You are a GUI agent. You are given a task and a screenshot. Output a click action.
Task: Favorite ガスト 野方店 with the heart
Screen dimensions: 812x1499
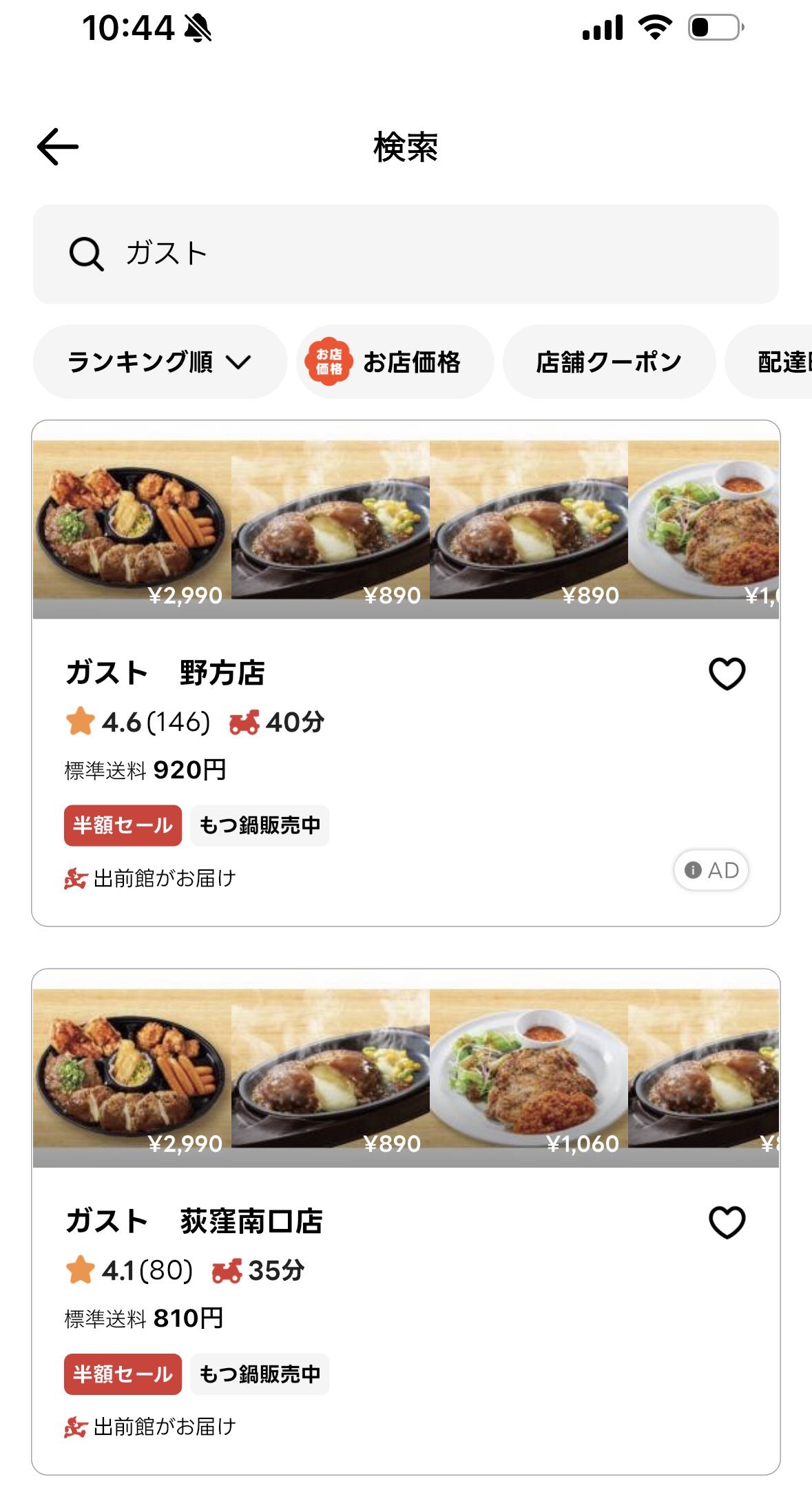727,674
